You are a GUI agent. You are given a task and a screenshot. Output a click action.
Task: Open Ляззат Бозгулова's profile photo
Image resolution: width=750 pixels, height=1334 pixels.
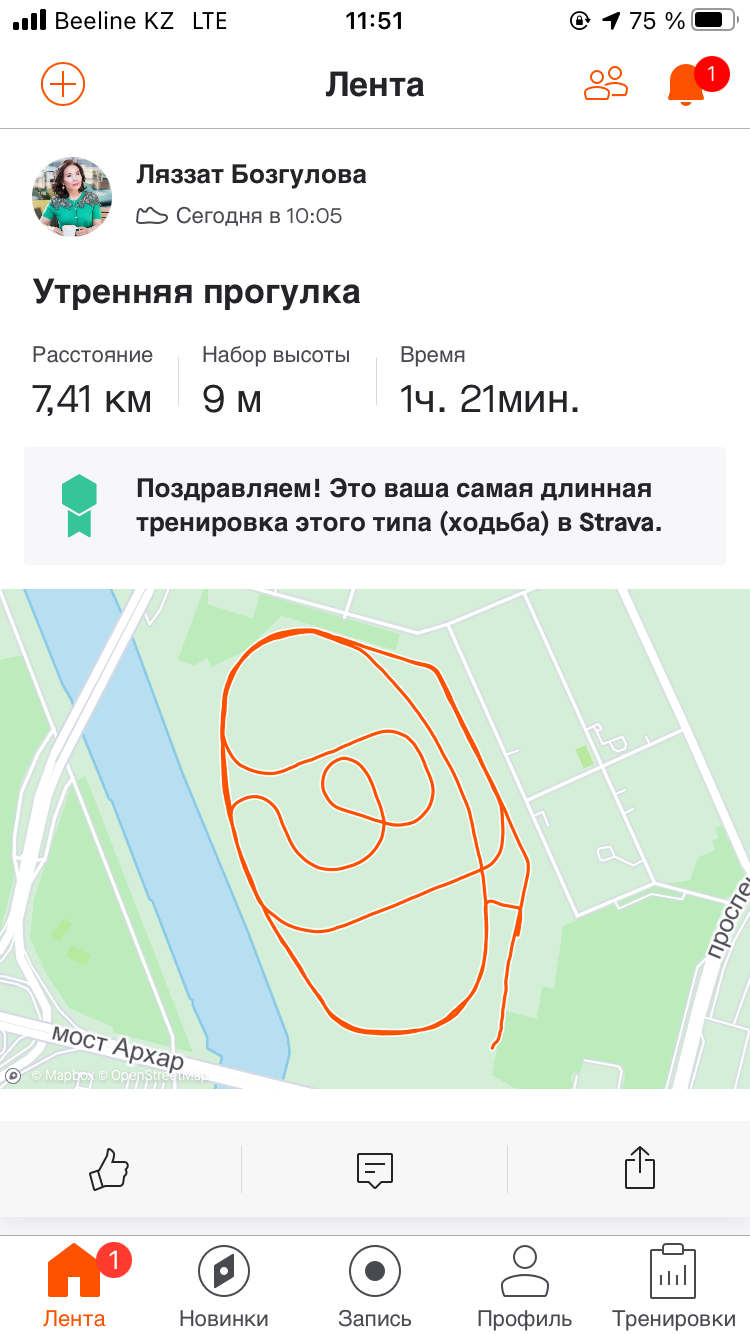pyautogui.click(x=72, y=196)
